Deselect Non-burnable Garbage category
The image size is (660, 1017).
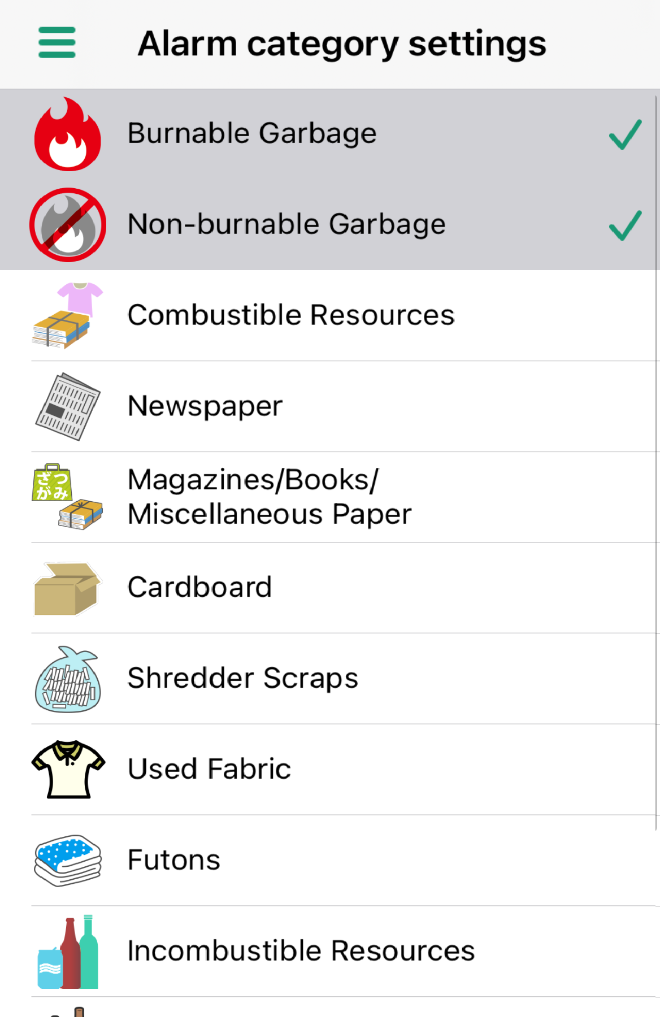pos(330,224)
